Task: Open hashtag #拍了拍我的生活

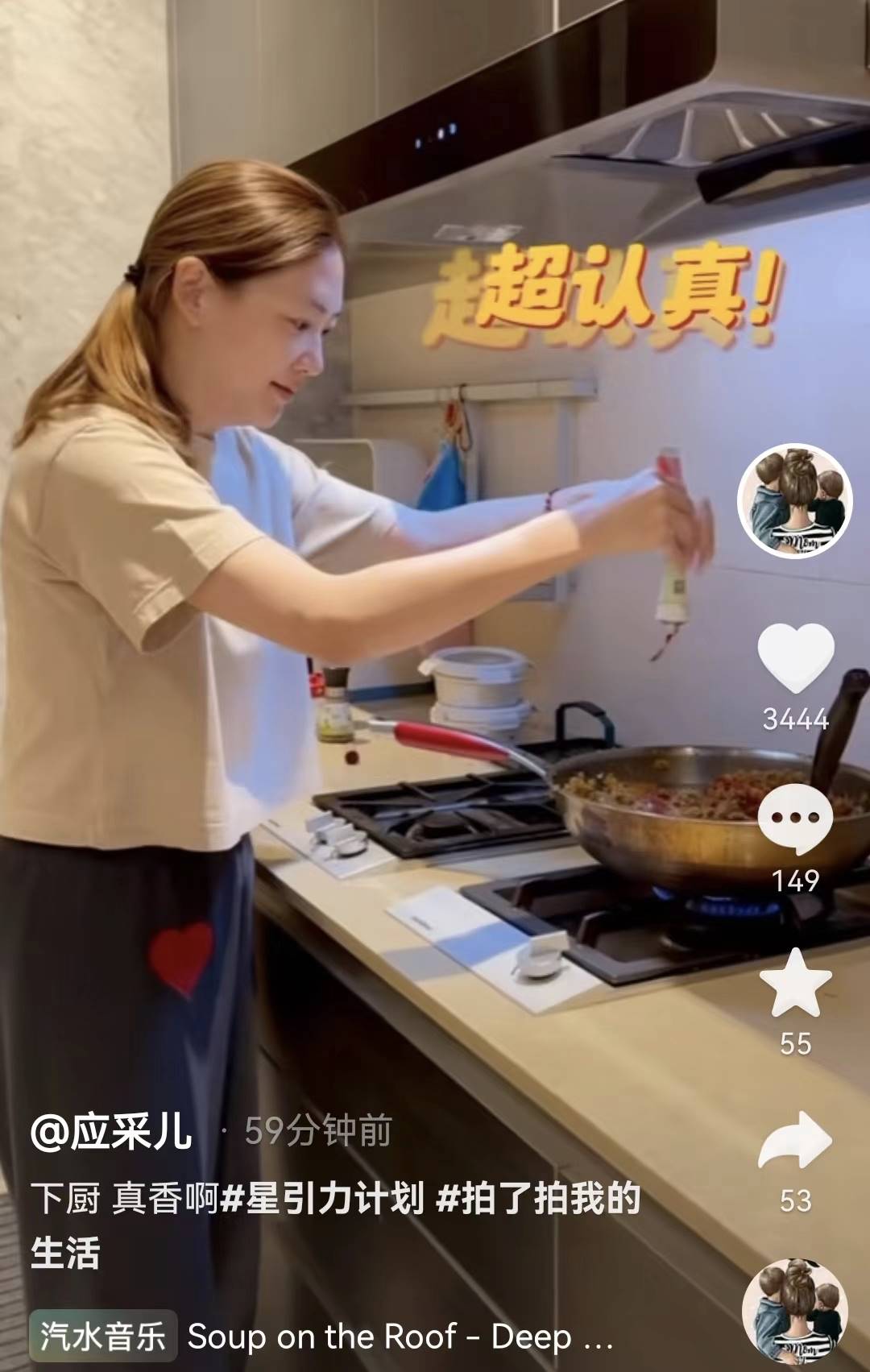Action: pos(538,1199)
